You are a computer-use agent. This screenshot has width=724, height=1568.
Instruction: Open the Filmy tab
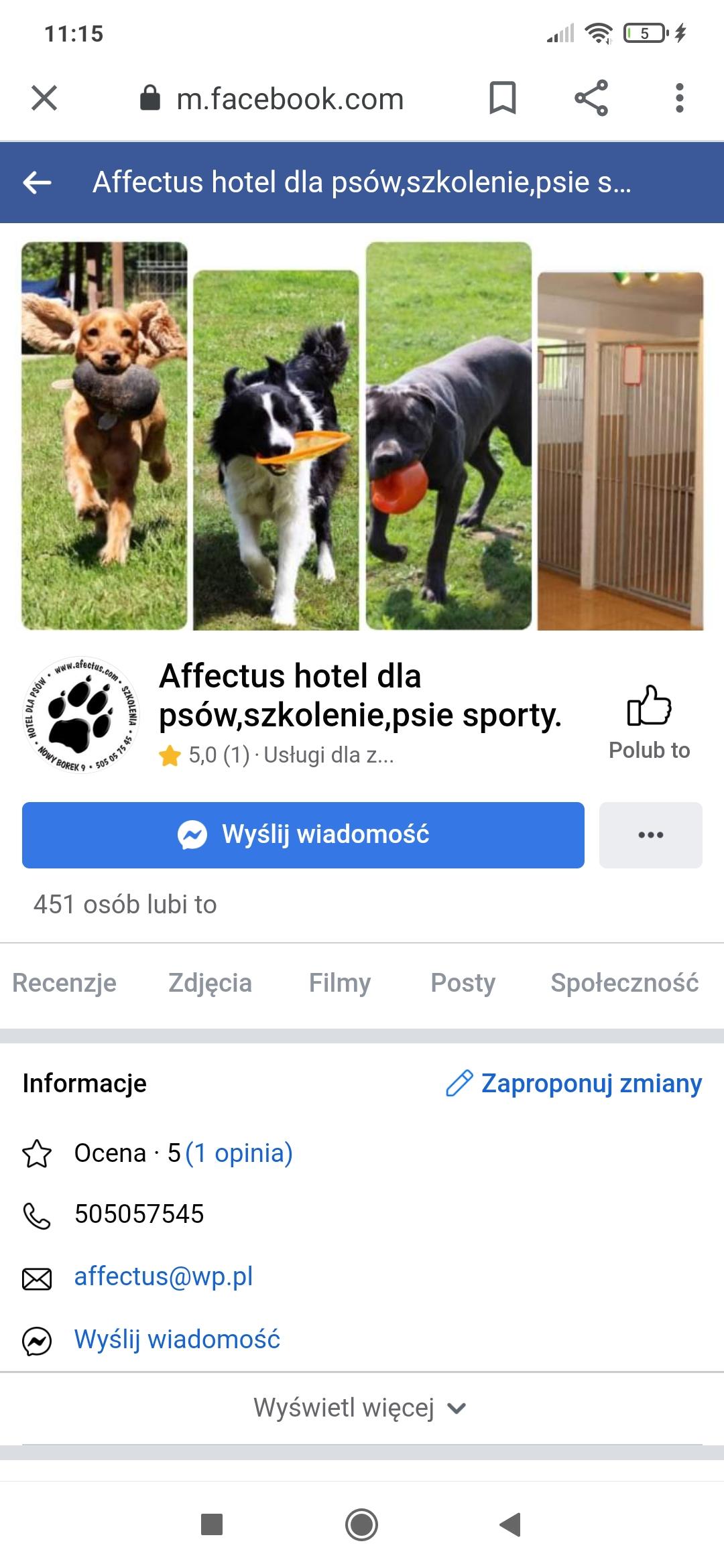click(x=339, y=983)
